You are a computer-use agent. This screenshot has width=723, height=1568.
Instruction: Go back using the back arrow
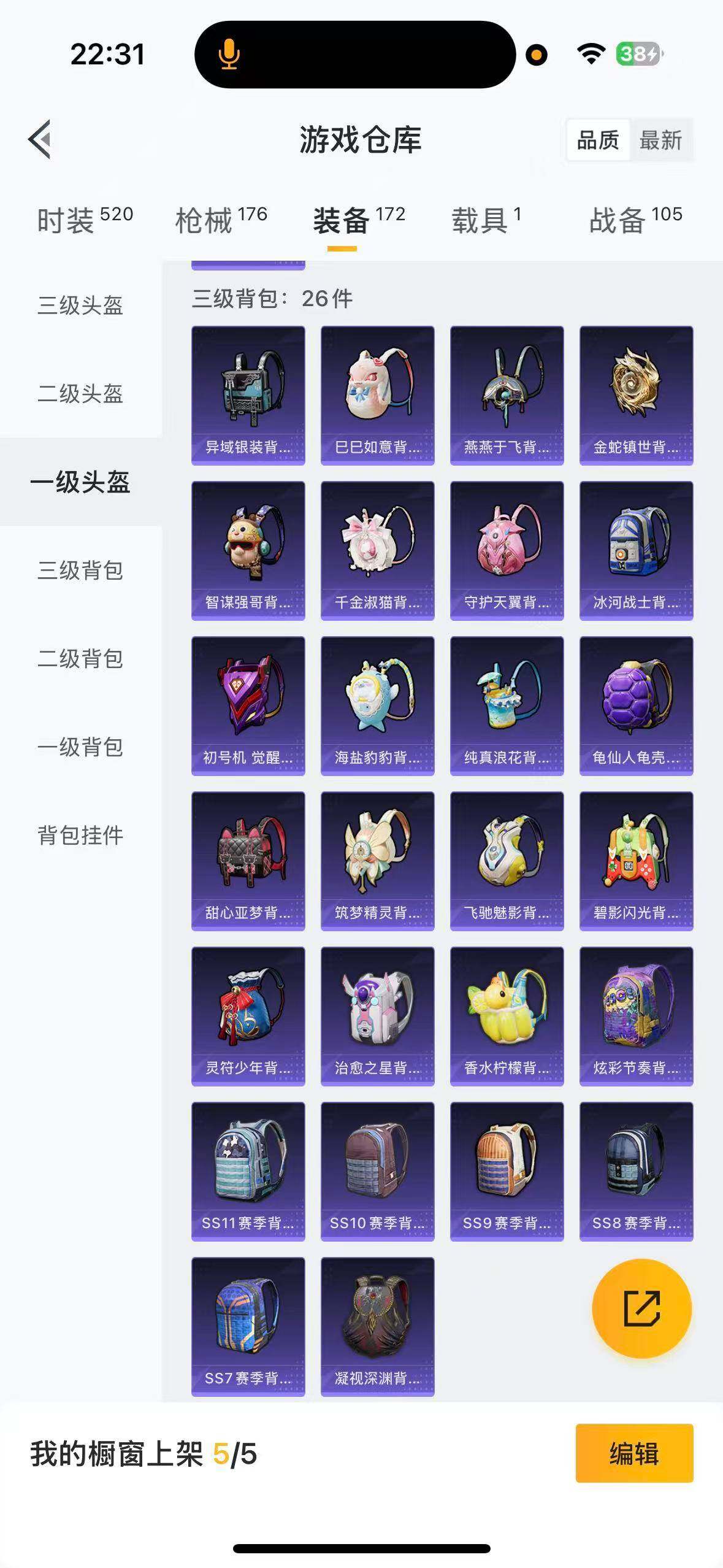tap(40, 138)
